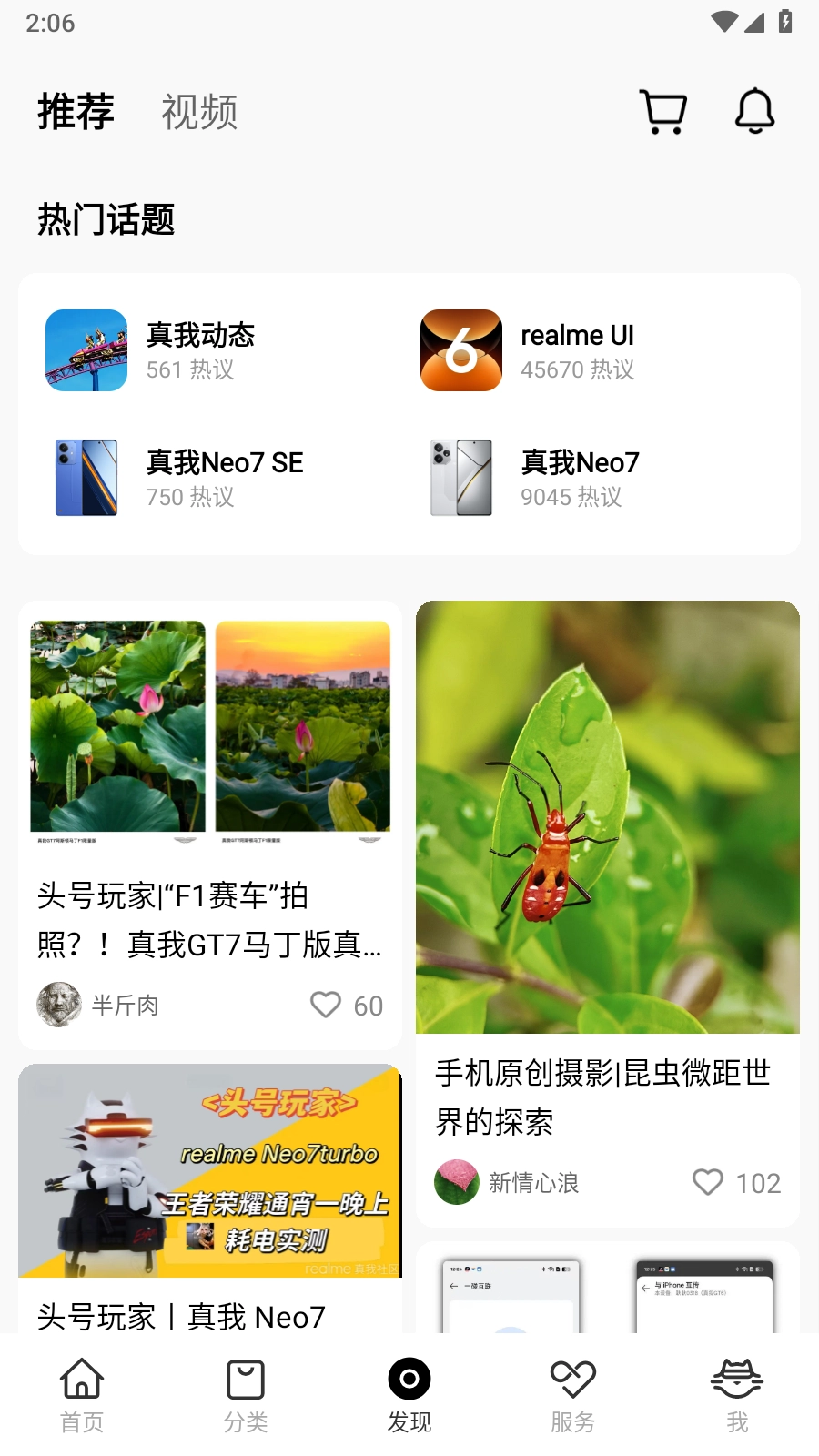Open the shopping cart icon
Image resolution: width=819 pixels, height=1456 pixels.
pos(662,110)
